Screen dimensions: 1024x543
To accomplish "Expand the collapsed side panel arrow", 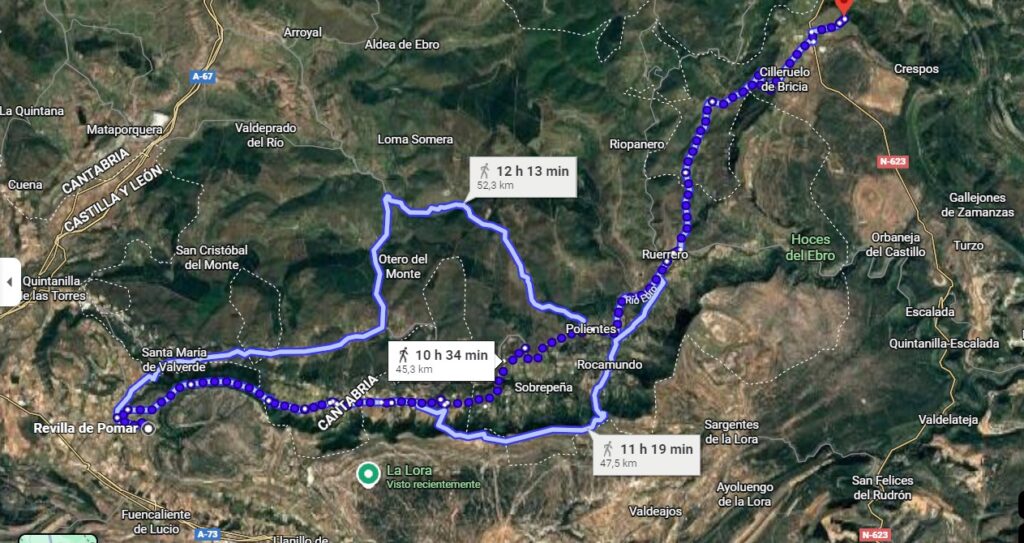I will (9, 283).
